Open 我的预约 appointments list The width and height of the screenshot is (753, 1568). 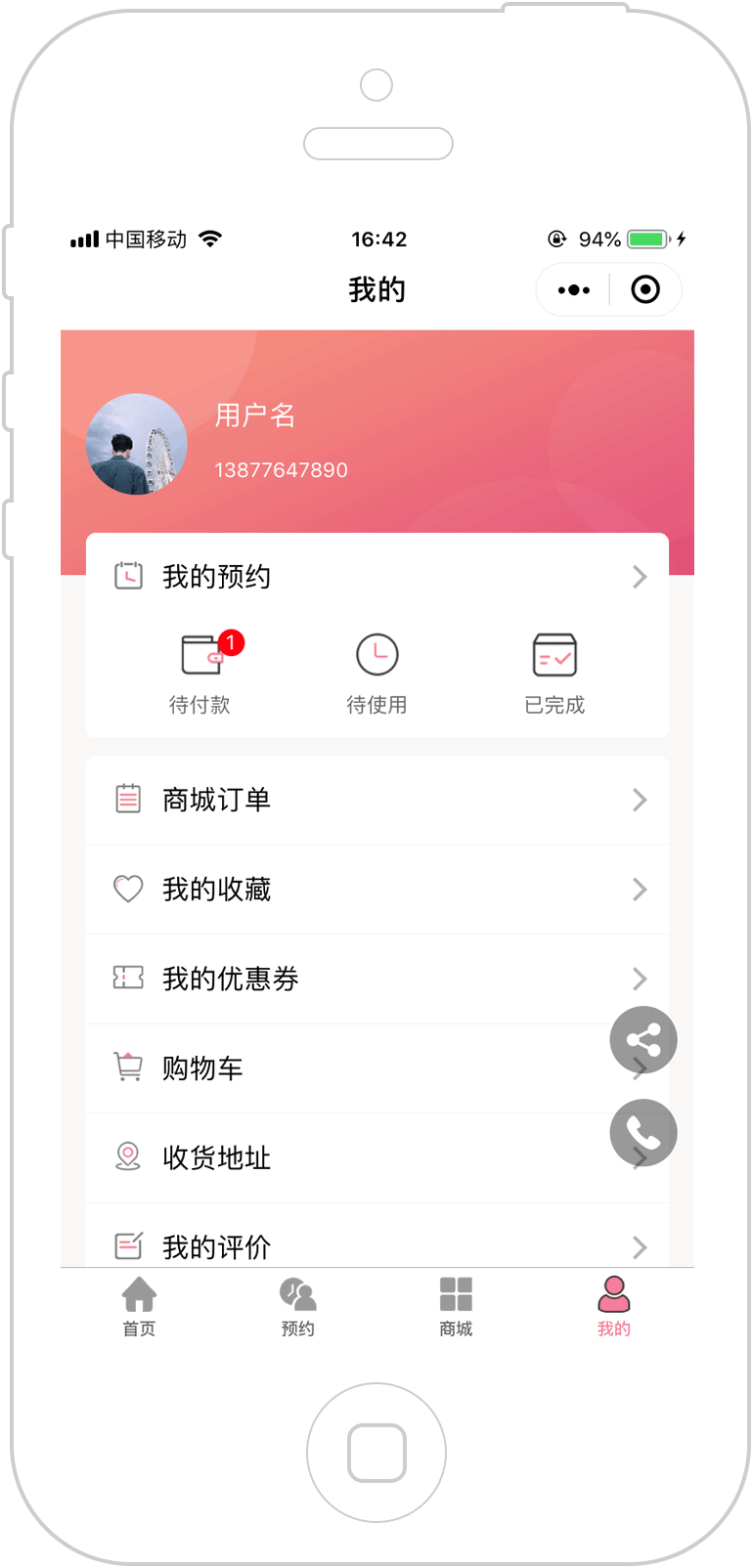click(x=377, y=577)
